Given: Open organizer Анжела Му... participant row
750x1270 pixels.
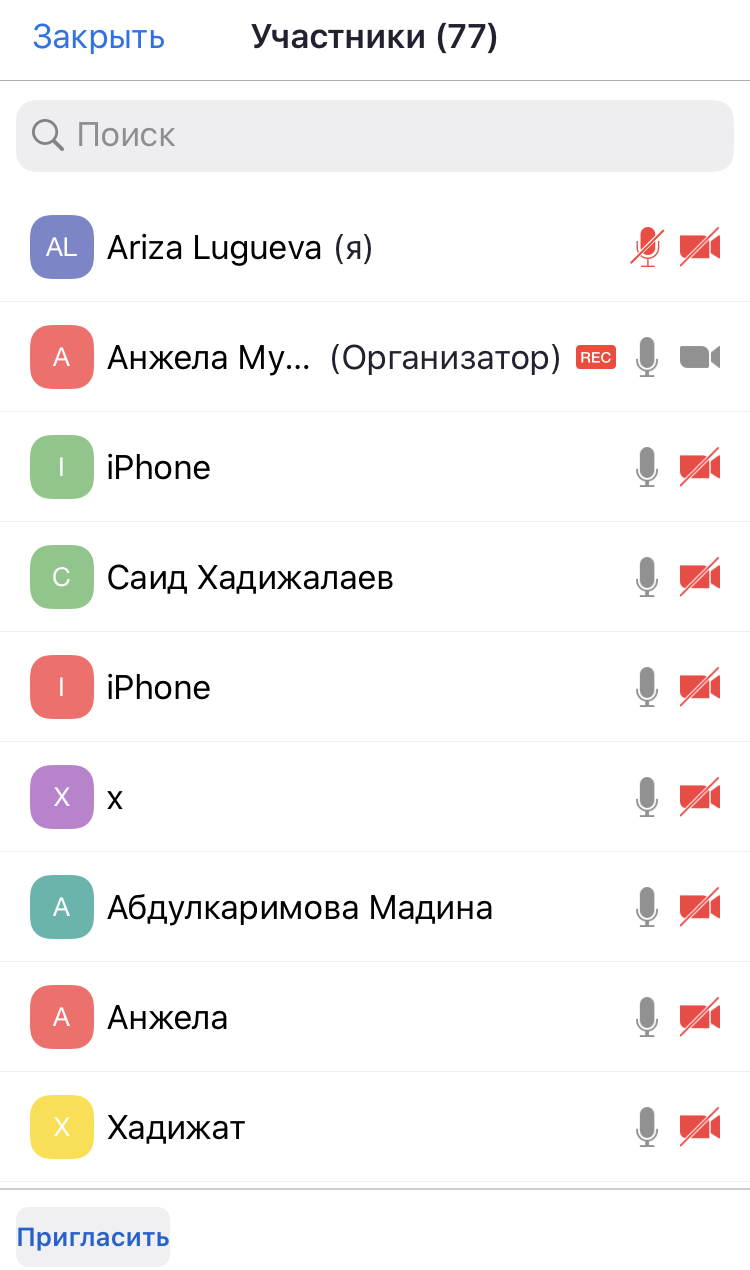Looking at the screenshot, I should (375, 357).
